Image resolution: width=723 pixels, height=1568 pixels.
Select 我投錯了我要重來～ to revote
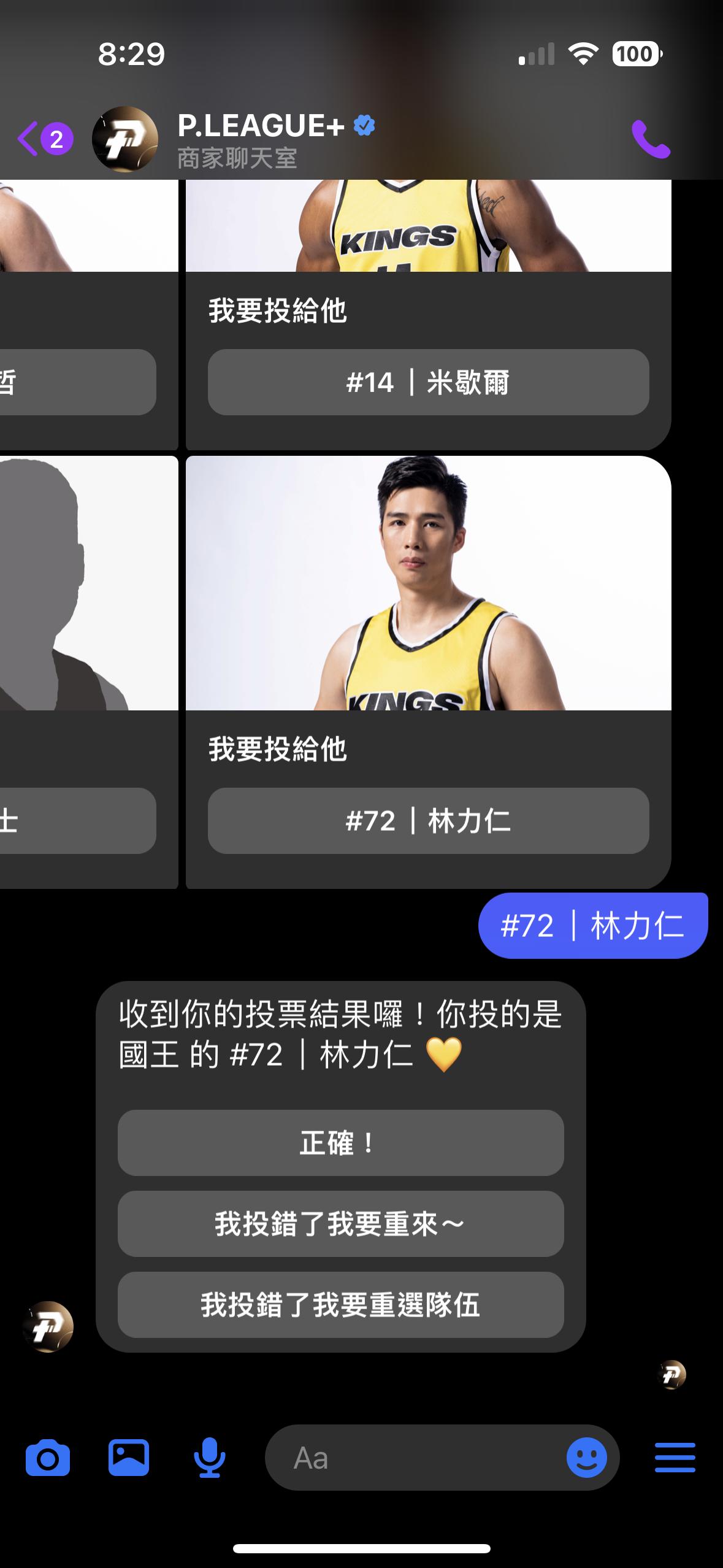(x=340, y=1224)
